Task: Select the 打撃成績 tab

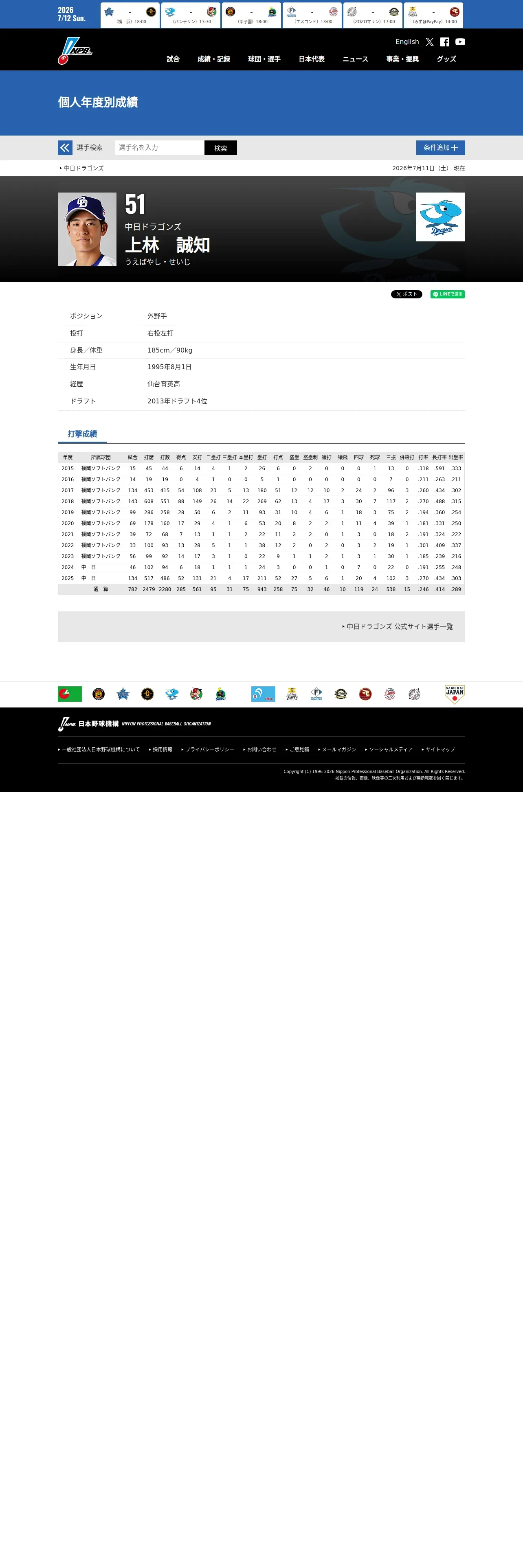Action: (x=82, y=434)
